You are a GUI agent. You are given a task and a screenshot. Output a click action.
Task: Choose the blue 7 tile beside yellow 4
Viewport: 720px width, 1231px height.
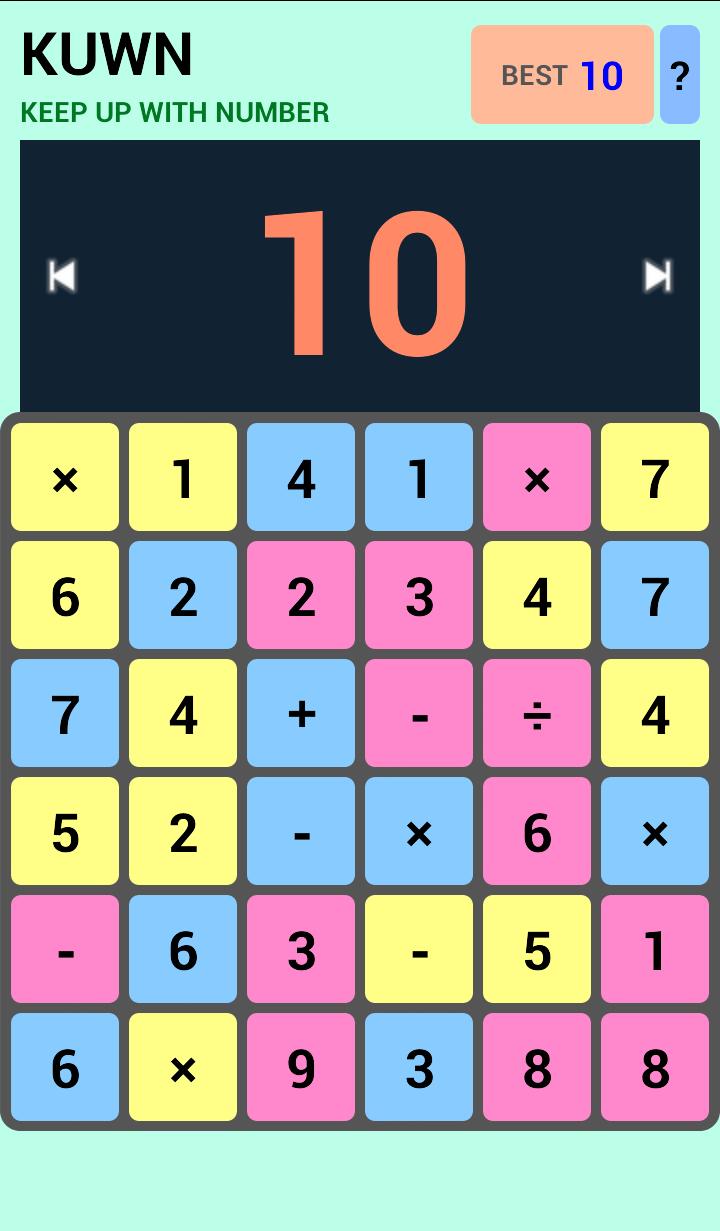(x=65, y=713)
